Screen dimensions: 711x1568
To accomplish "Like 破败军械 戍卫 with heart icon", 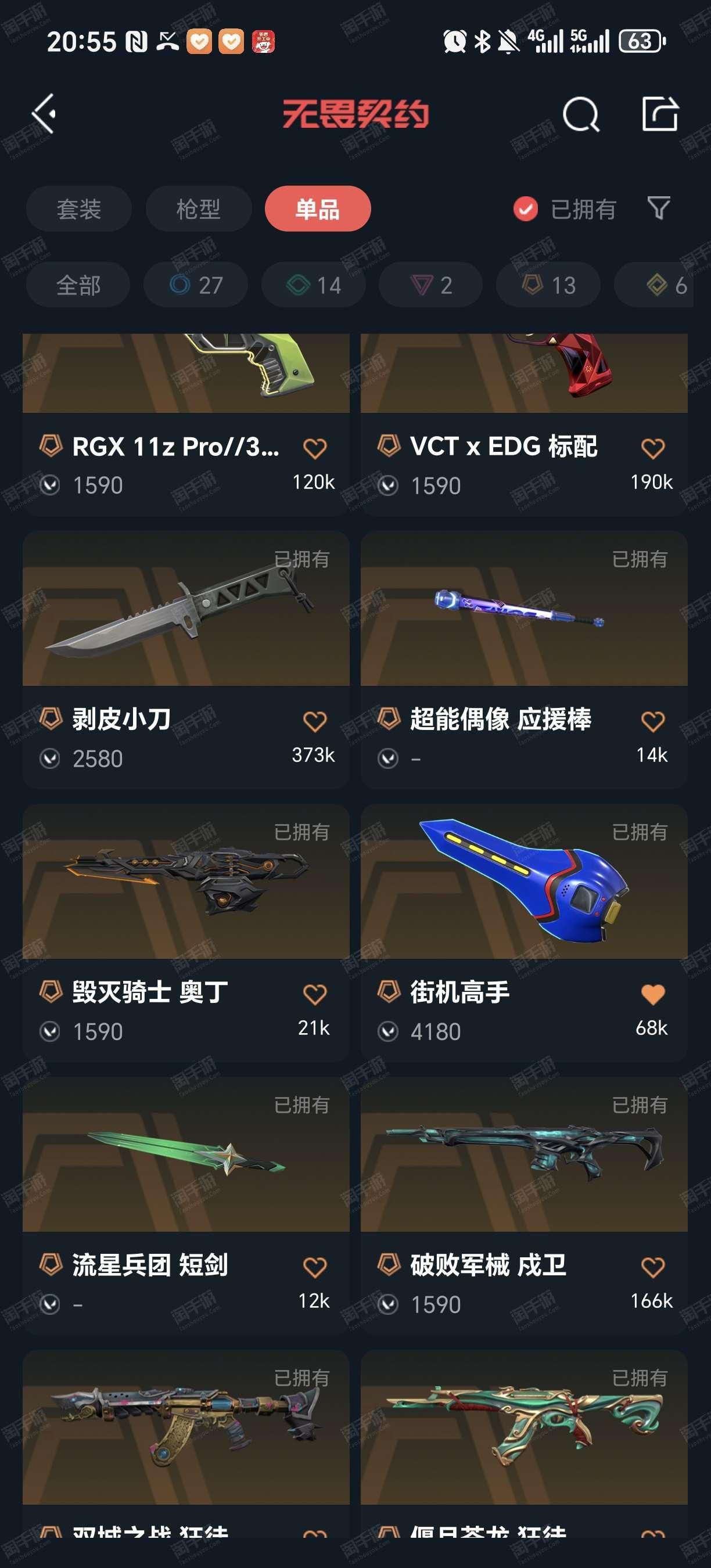I will click(652, 1267).
